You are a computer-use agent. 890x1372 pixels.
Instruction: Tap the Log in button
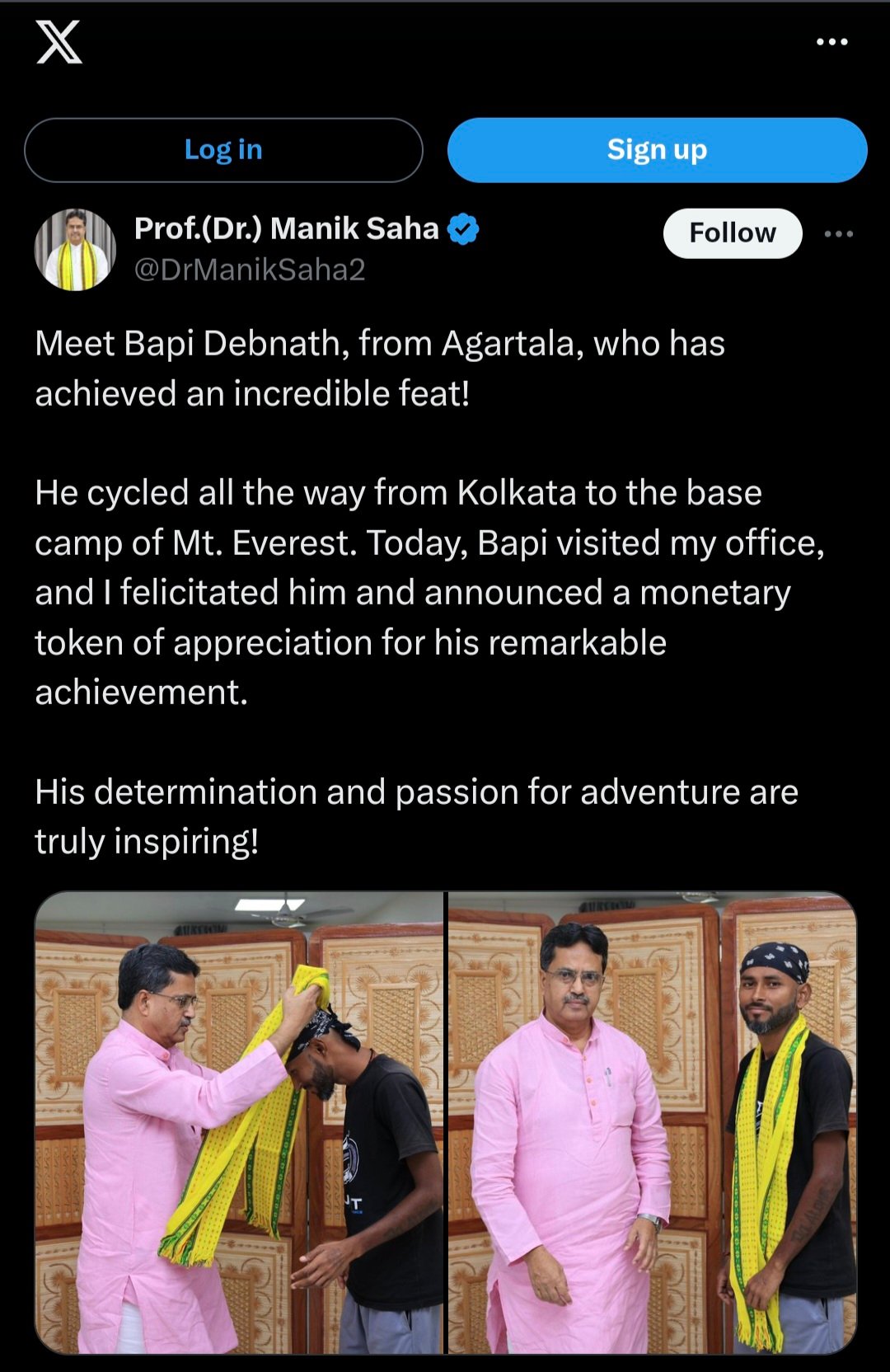[223, 150]
